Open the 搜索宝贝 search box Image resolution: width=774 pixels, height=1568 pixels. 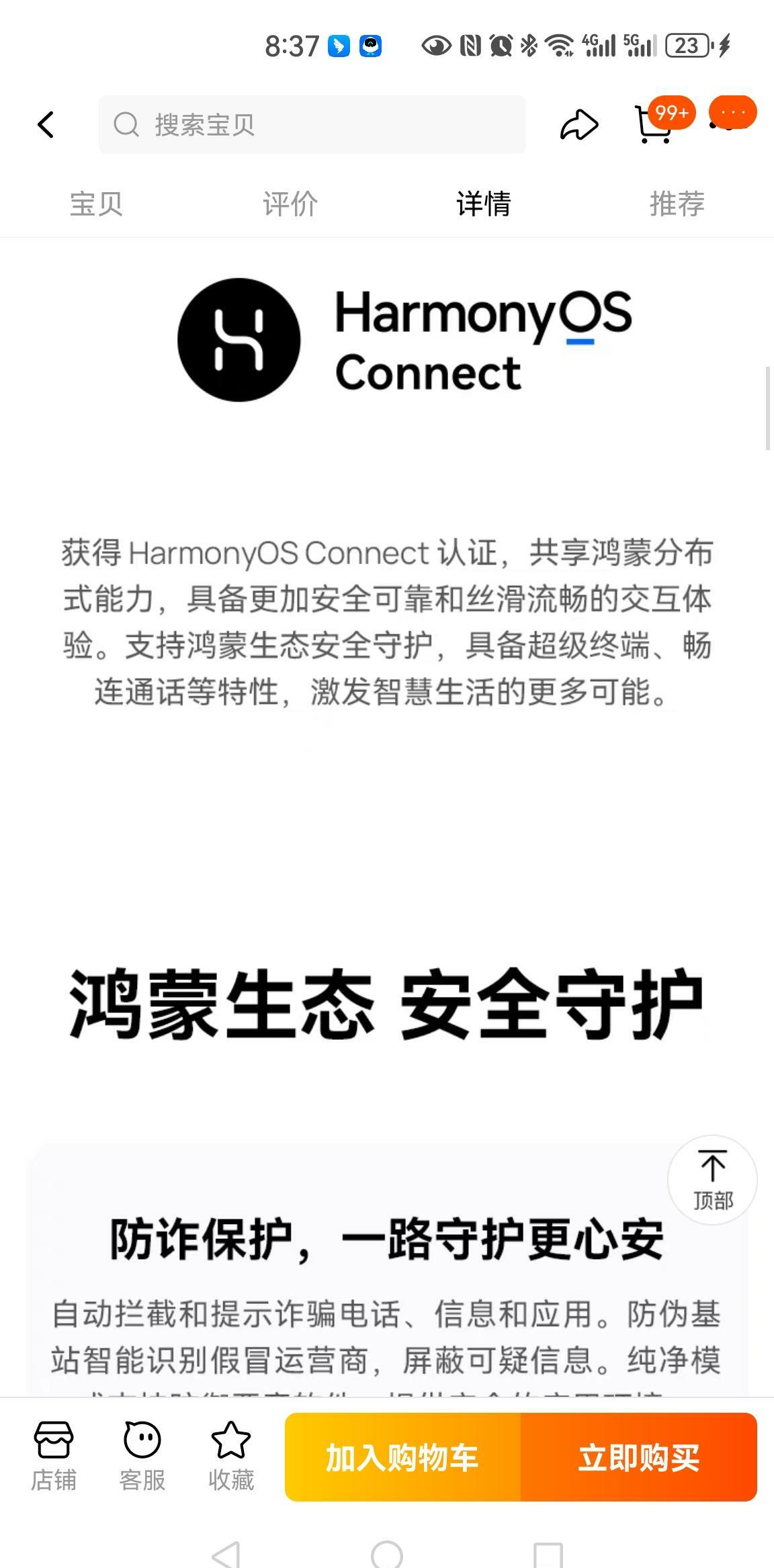click(312, 125)
